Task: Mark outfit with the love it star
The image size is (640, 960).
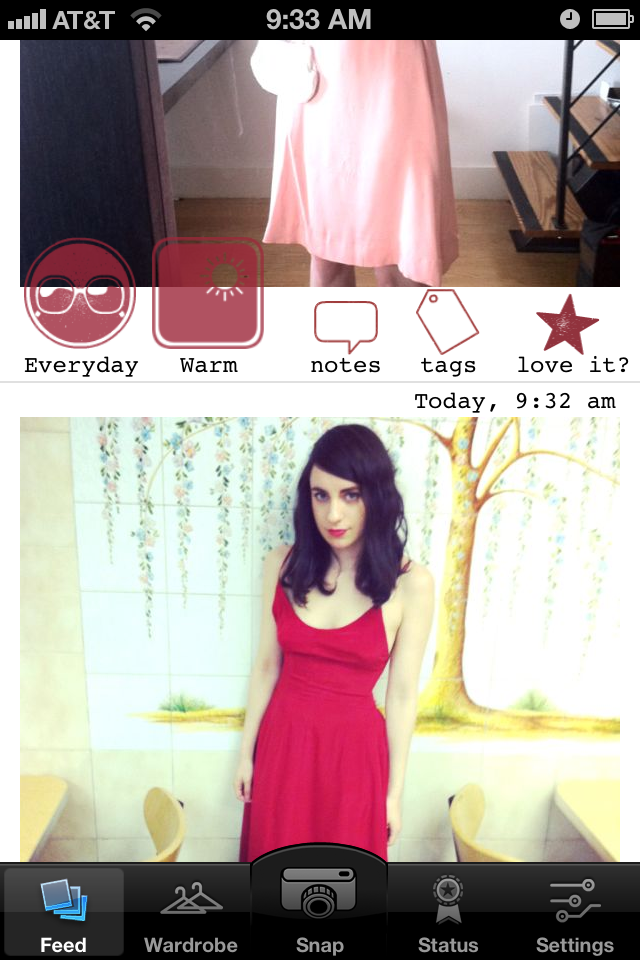Action: [x=567, y=325]
